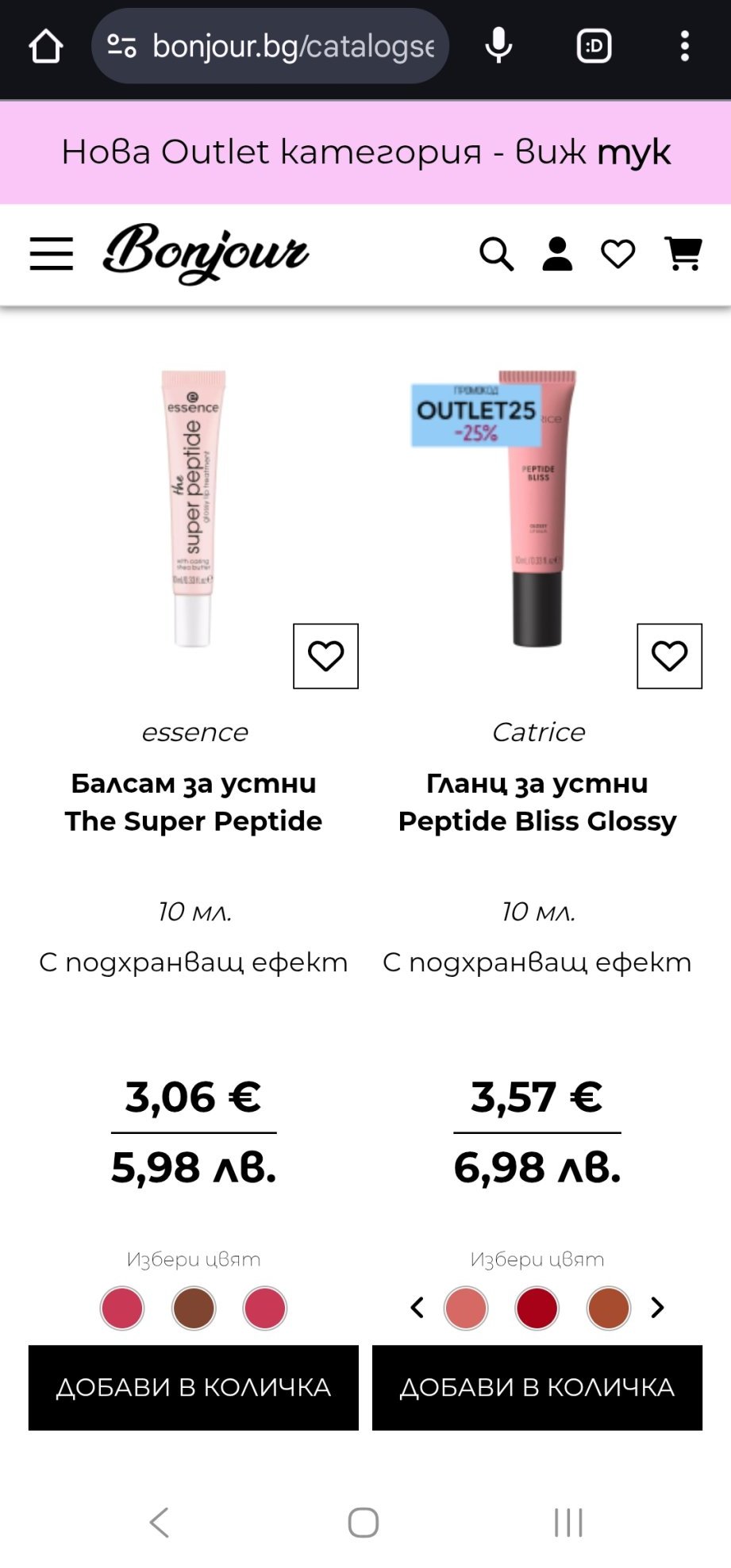Add essence Super Peptide balm to favorites
Image resolution: width=731 pixels, height=1568 pixels.
pos(325,656)
